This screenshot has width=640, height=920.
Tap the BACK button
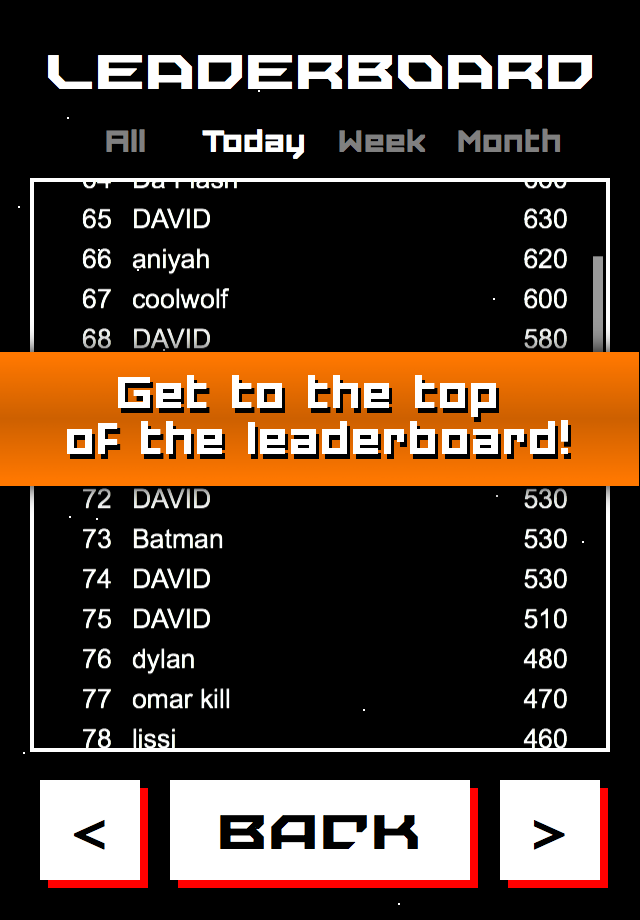pos(319,830)
